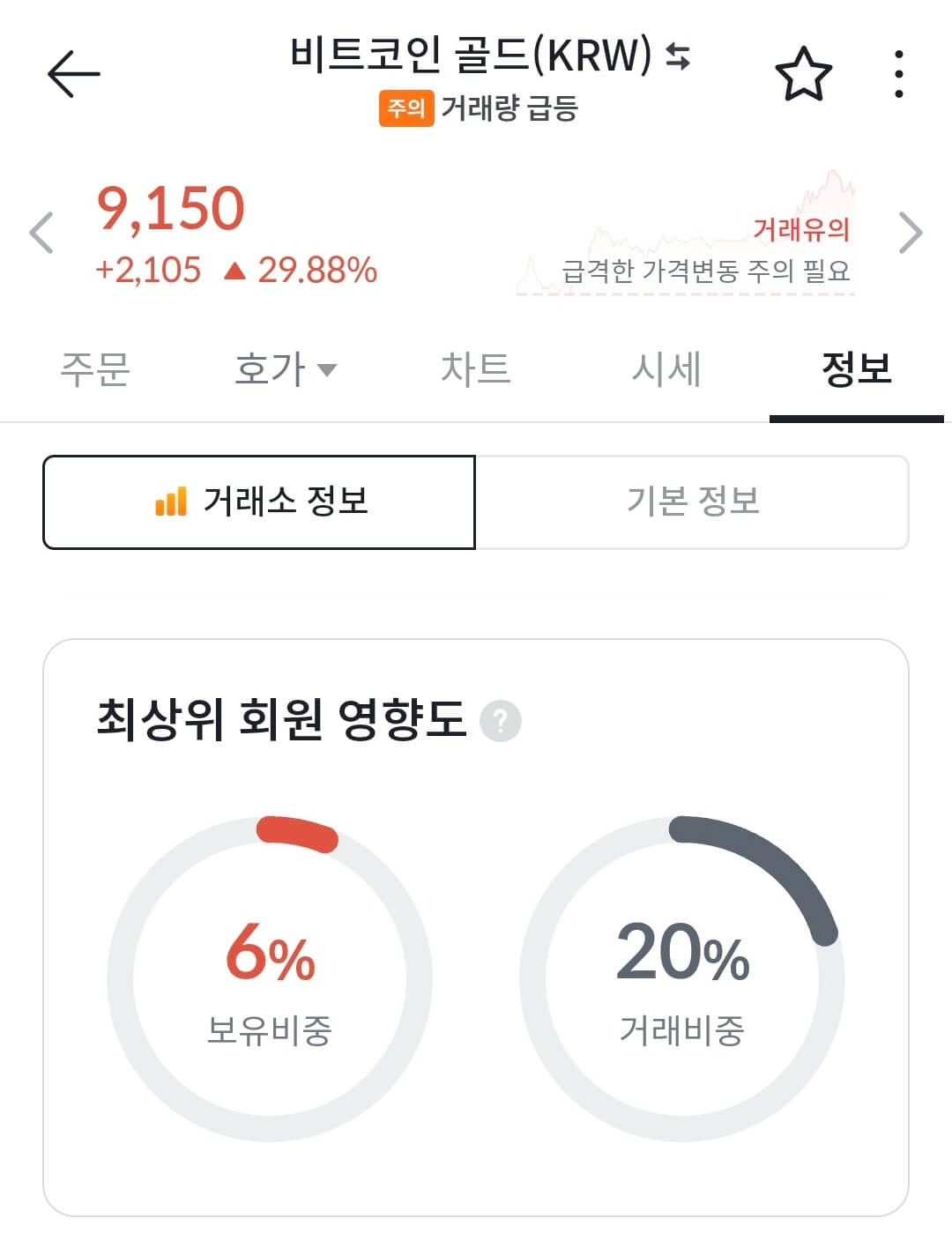Tap the star to favorite Bitcoin Gold

pyautogui.click(x=805, y=74)
